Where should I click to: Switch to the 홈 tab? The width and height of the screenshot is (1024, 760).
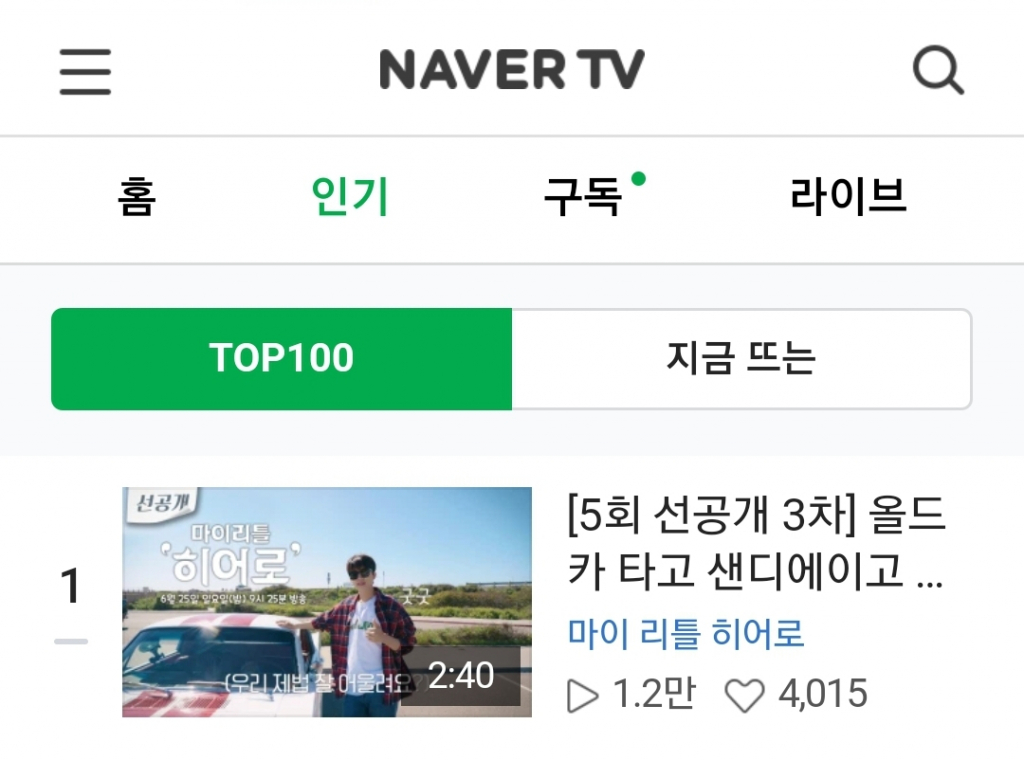[x=136, y=196]
